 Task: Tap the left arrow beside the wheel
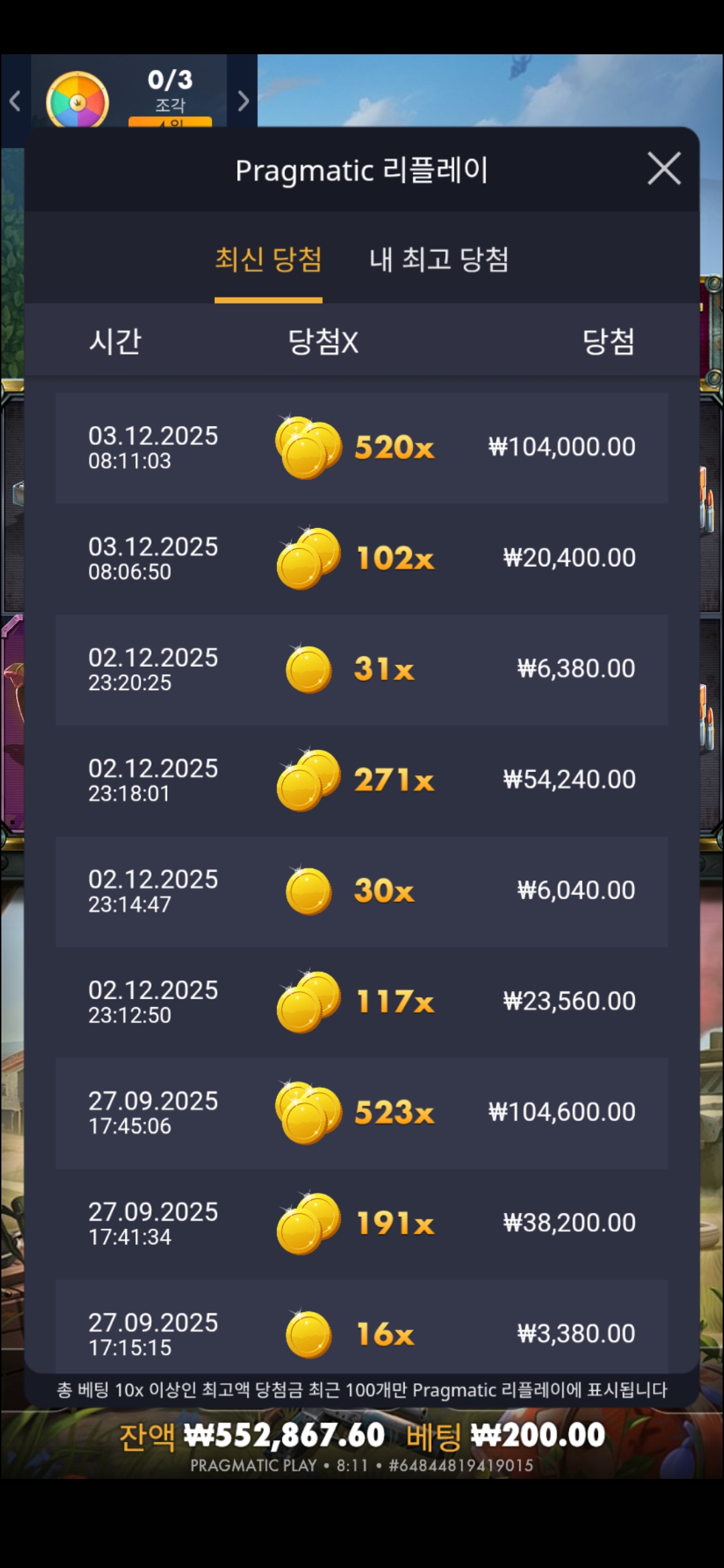click(15, 101)
